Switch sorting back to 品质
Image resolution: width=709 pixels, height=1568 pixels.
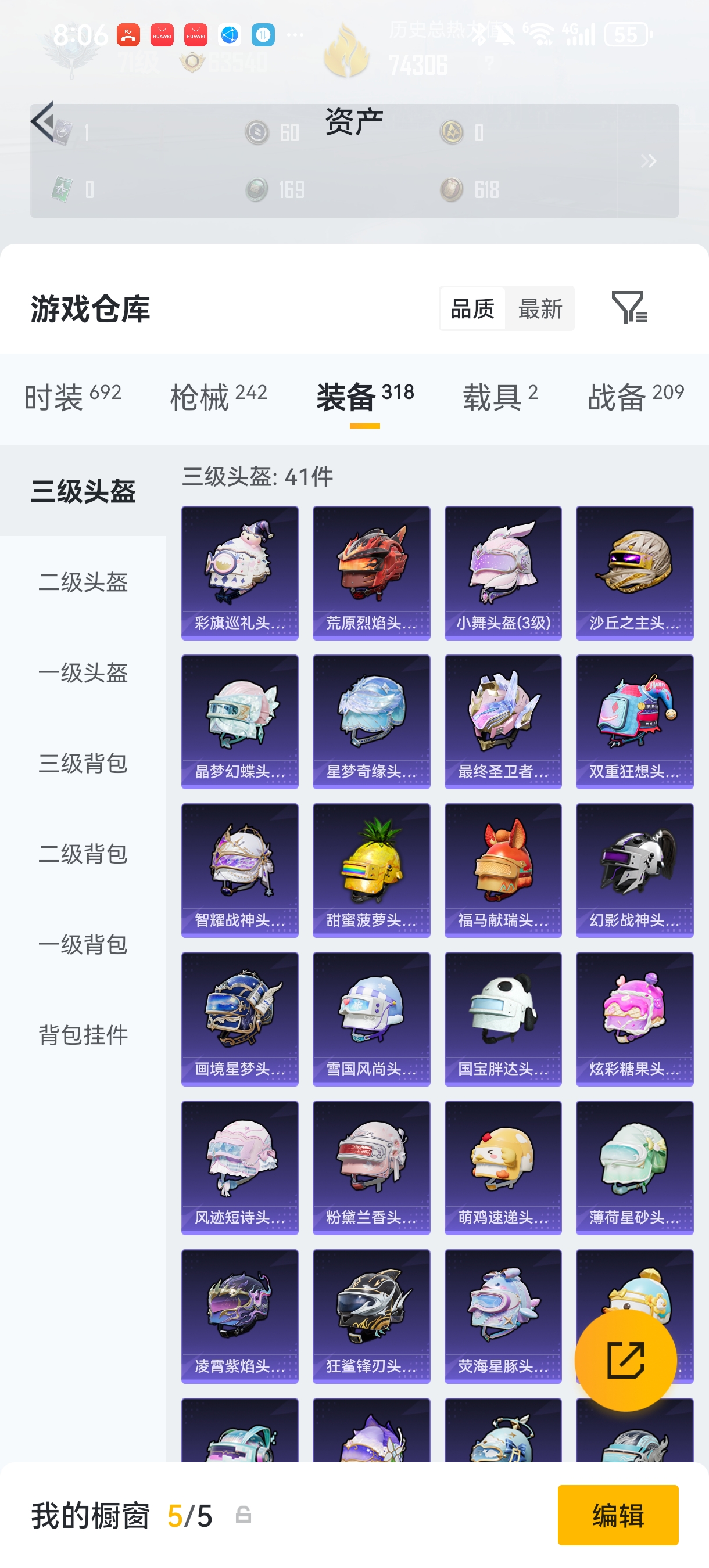(472, 309)
